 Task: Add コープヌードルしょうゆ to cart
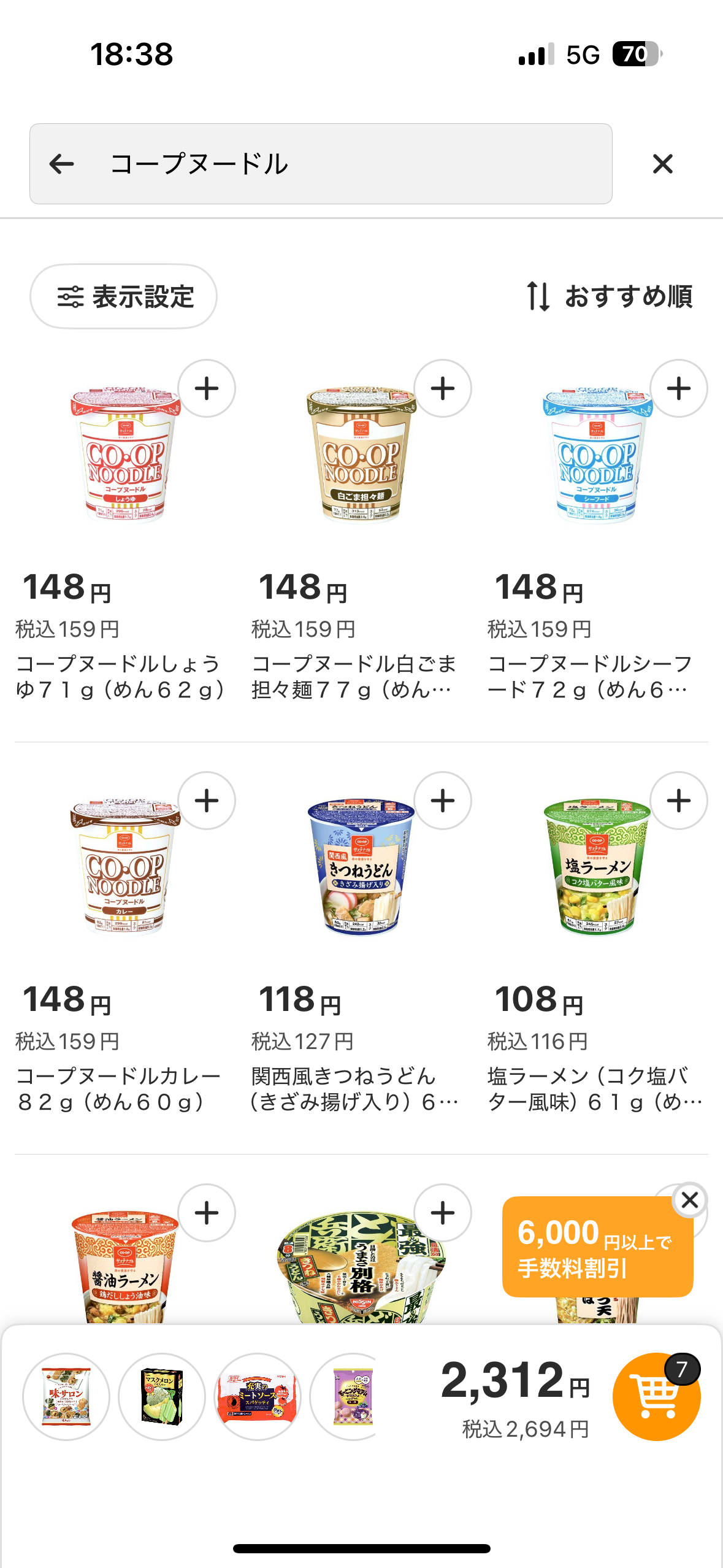click(207, 388)
